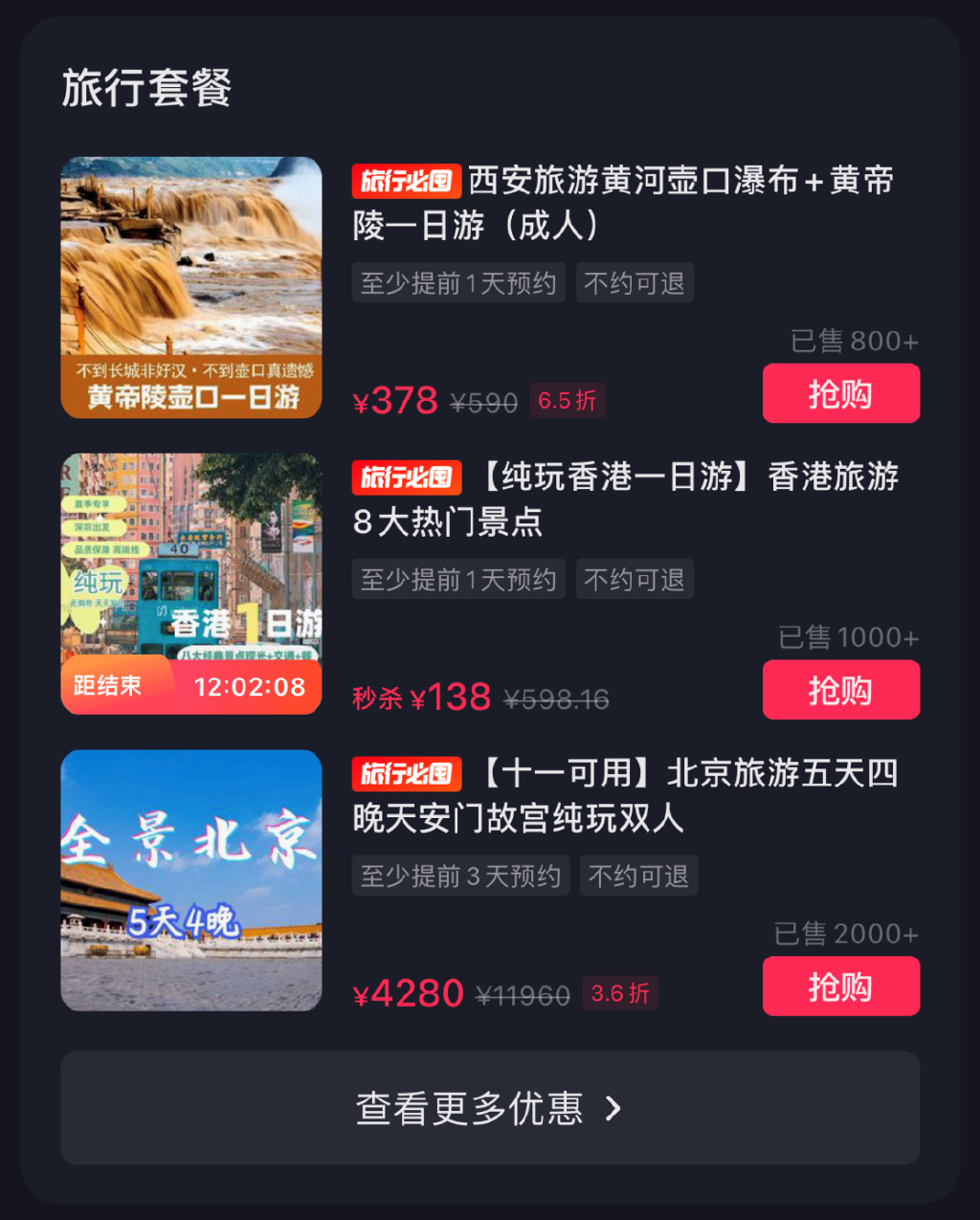
Task: Select the 不约可退 tag on the Xi'an tour
Action: tap(635, 282)
